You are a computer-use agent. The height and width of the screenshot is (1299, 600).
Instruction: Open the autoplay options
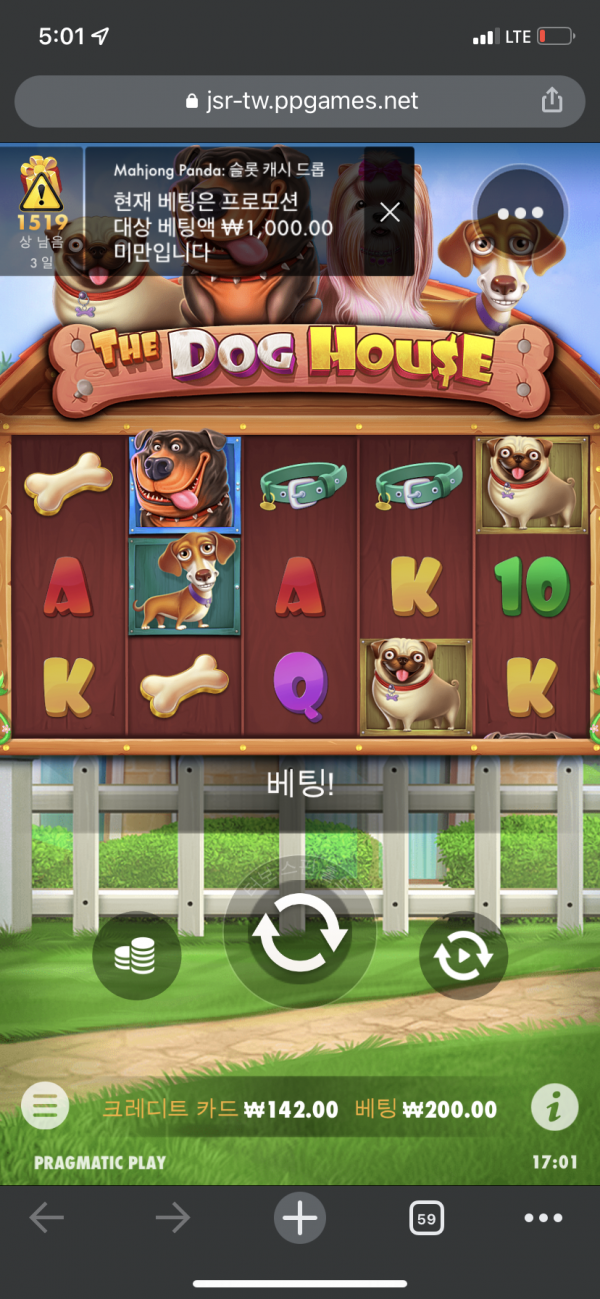coord(463,957)
